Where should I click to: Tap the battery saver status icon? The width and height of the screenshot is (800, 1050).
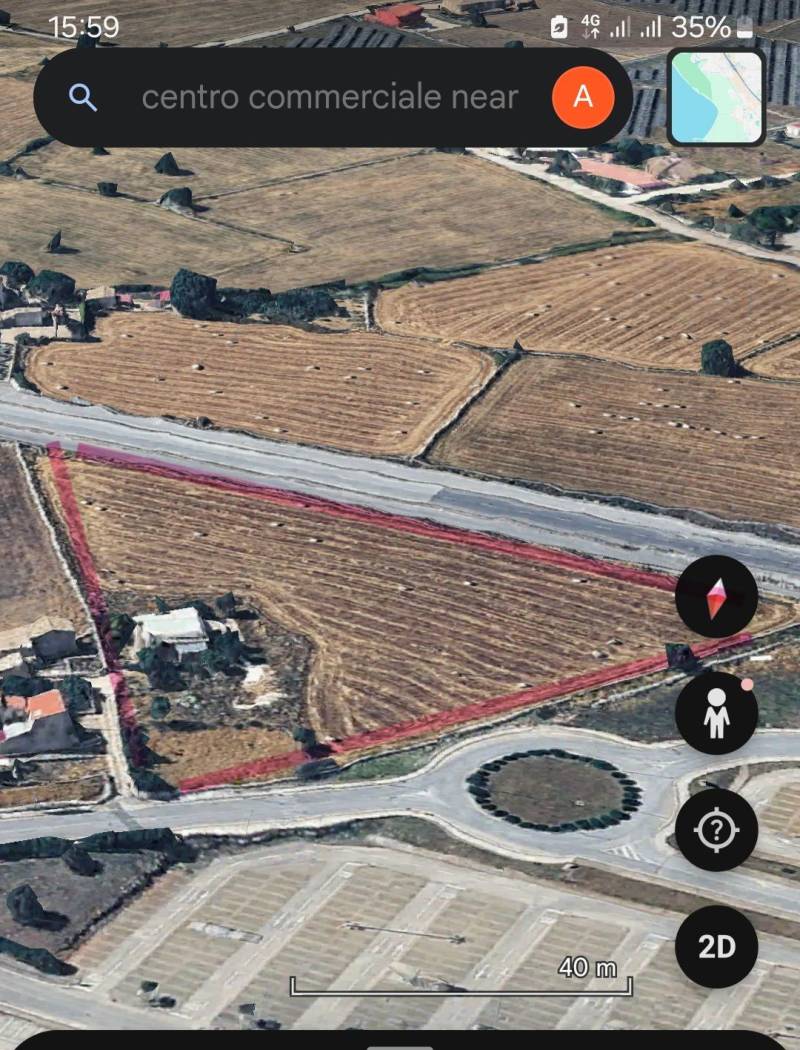coord(557,27)
